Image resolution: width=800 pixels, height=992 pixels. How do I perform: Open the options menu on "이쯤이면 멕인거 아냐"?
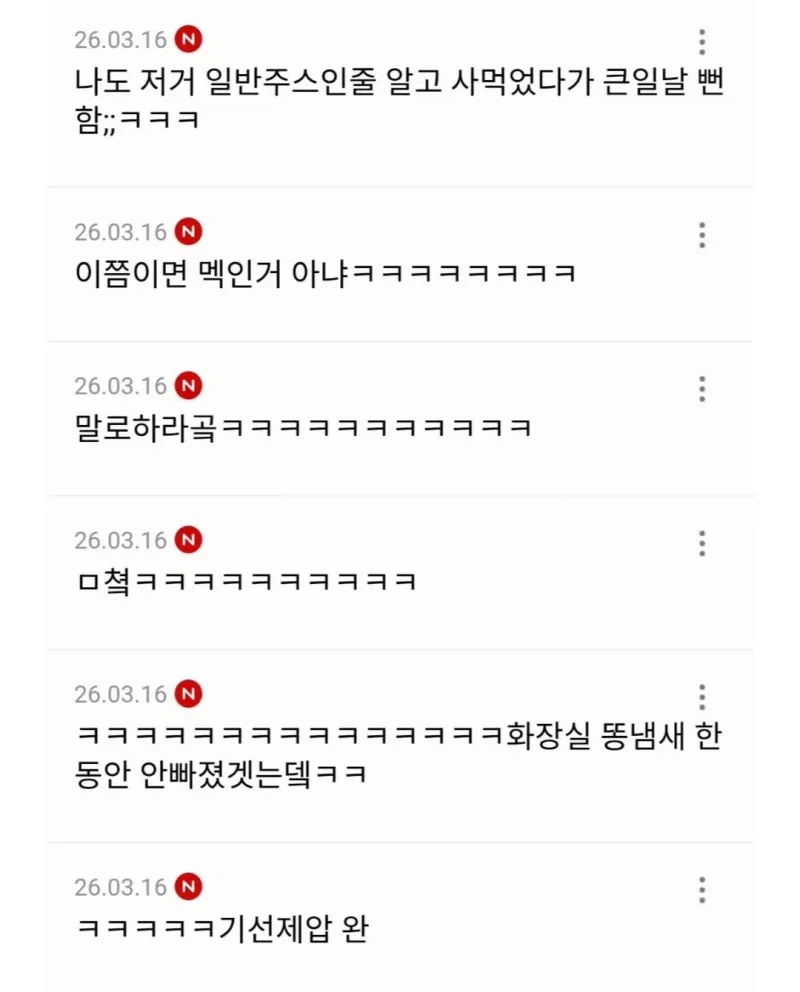coord(703,234)
